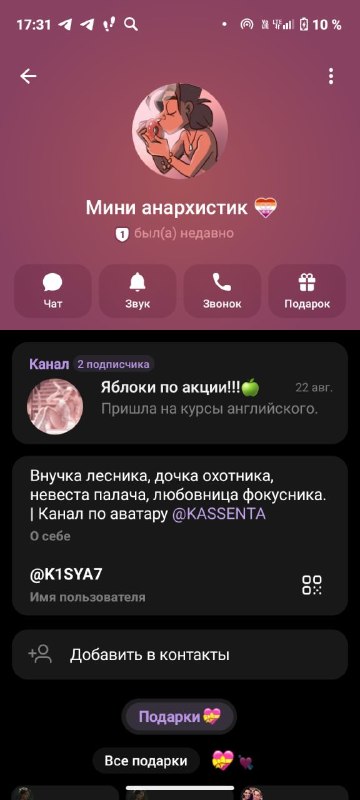This screenshot has height=800, width=360.
Task: Open the channel Яблоки по акции!!!
Action: point(180,393)
